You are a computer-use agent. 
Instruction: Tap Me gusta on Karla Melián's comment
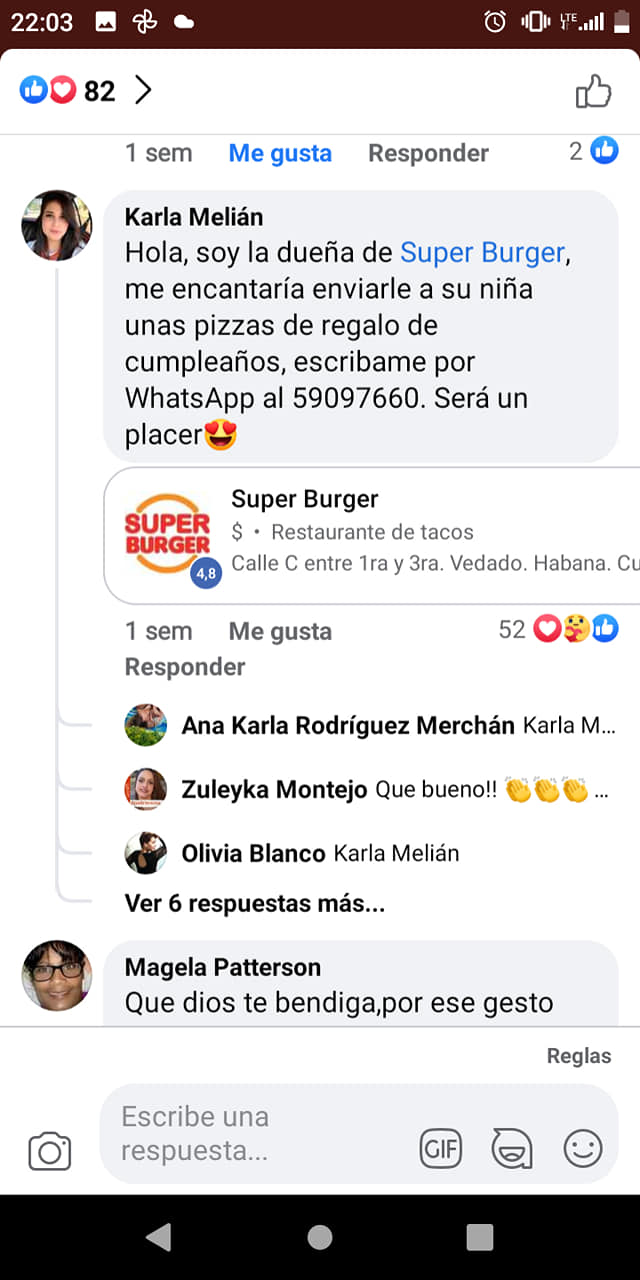pyautogui.click(x=280, y=631)
